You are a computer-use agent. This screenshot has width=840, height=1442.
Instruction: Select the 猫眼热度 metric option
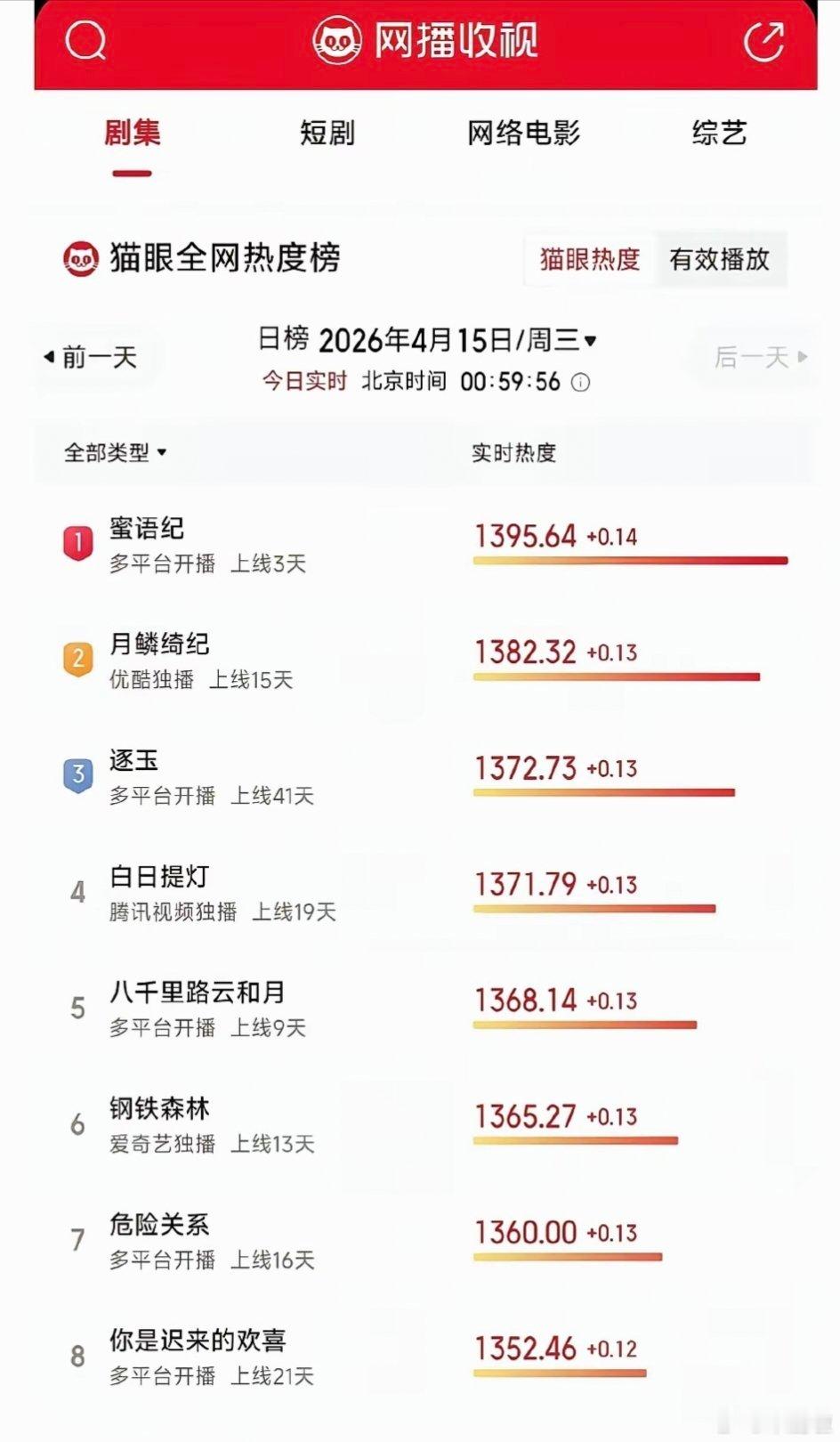[x=588, y=260]
